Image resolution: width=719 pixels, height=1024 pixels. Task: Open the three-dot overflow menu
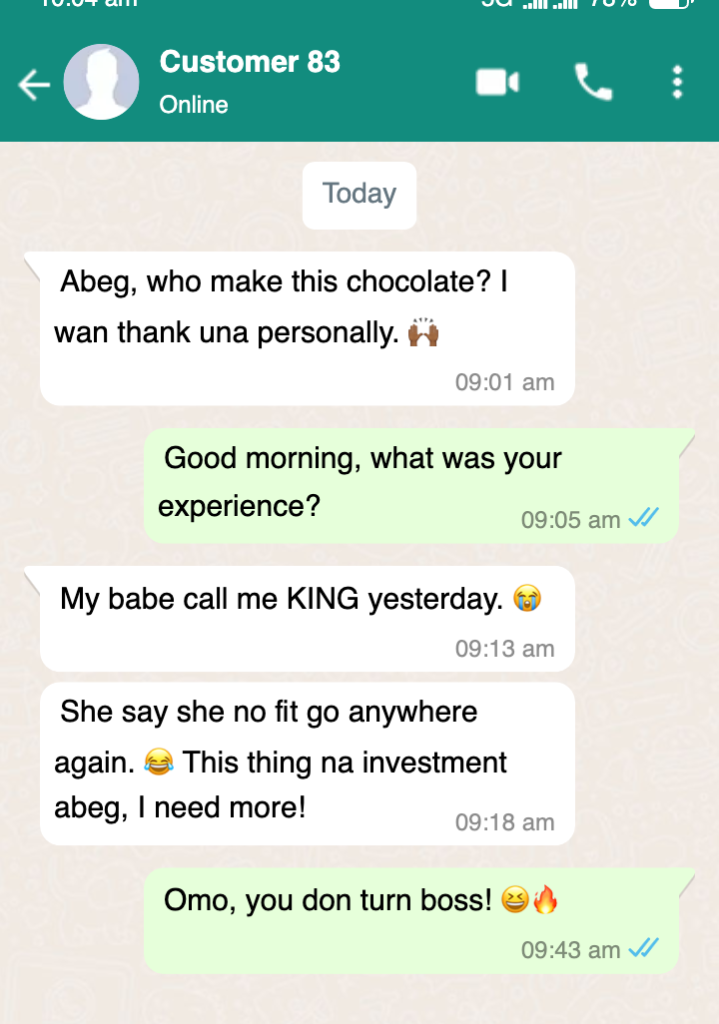(x=677, y=82)
